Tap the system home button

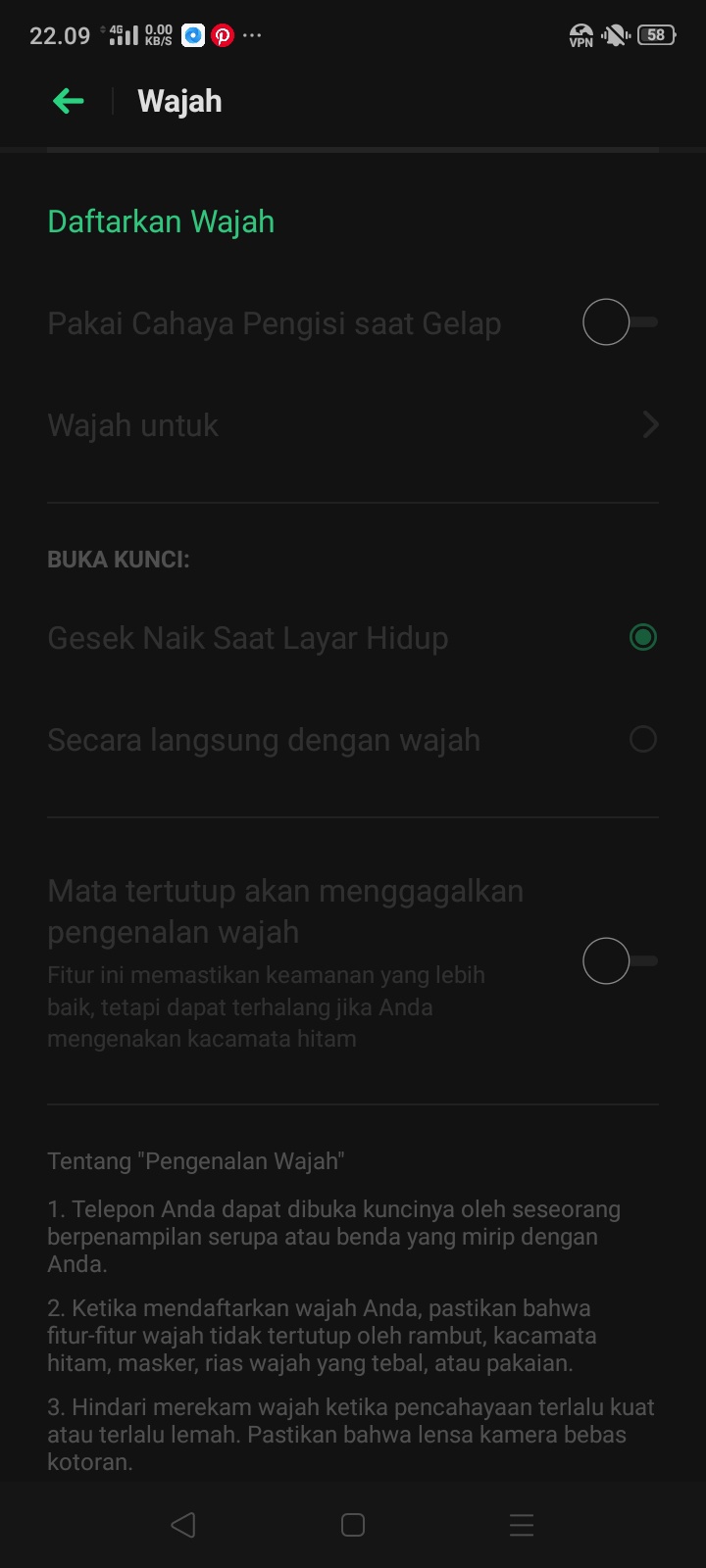(353, 1525)
